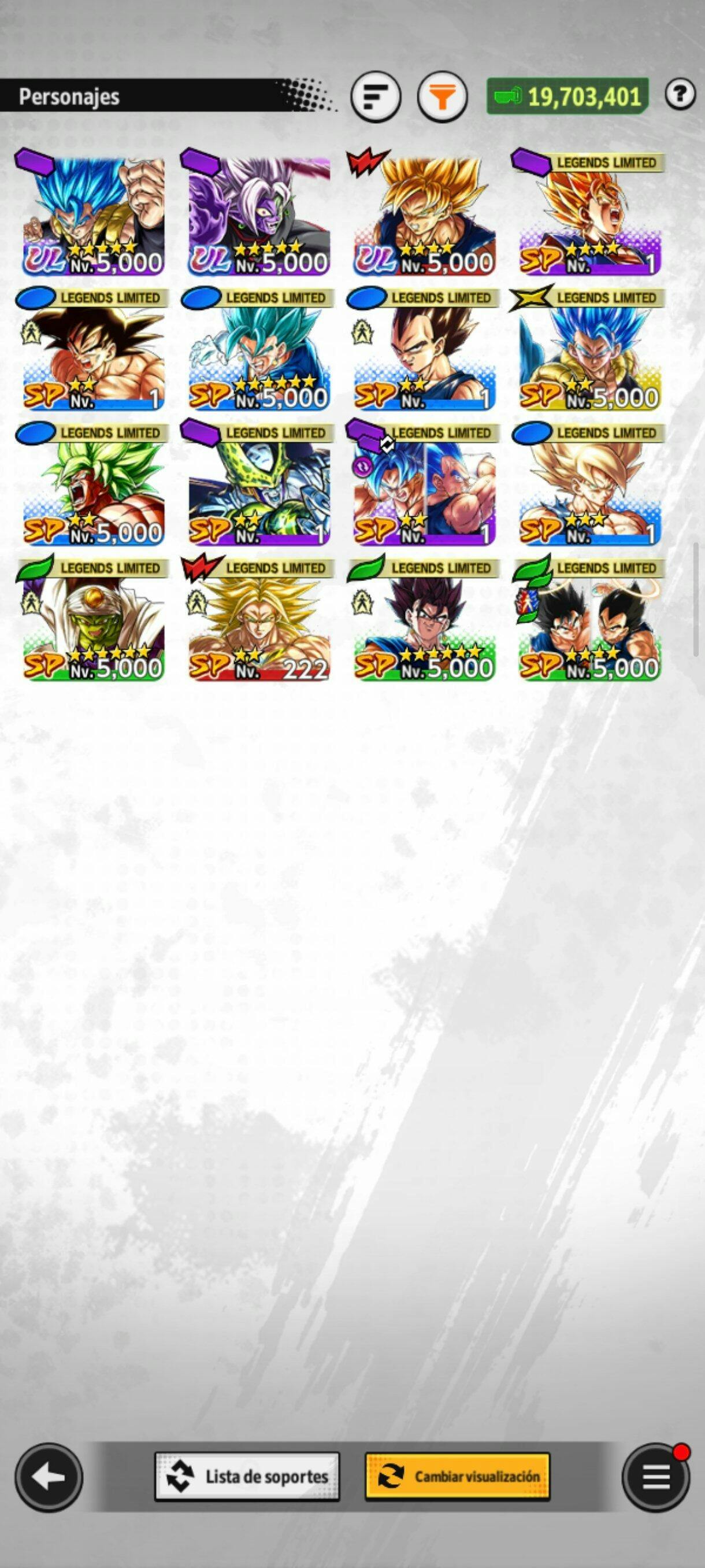705x1568 pixels.
Task: Go back with the arrow button
Action: [49, 1476]
